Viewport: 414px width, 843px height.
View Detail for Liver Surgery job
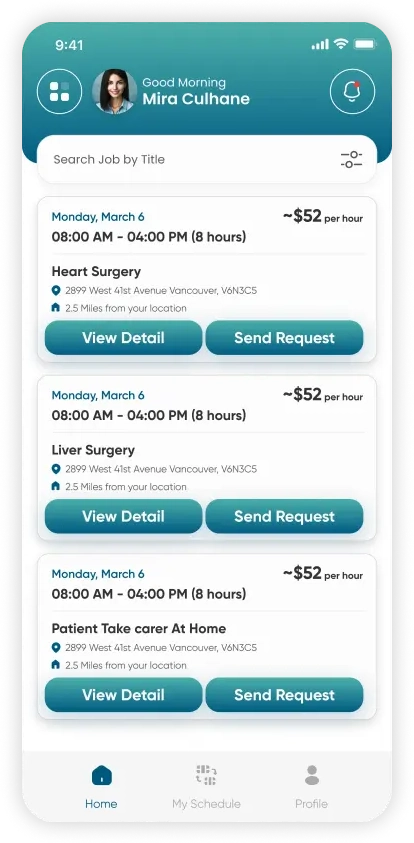click(x=123, y=516)
